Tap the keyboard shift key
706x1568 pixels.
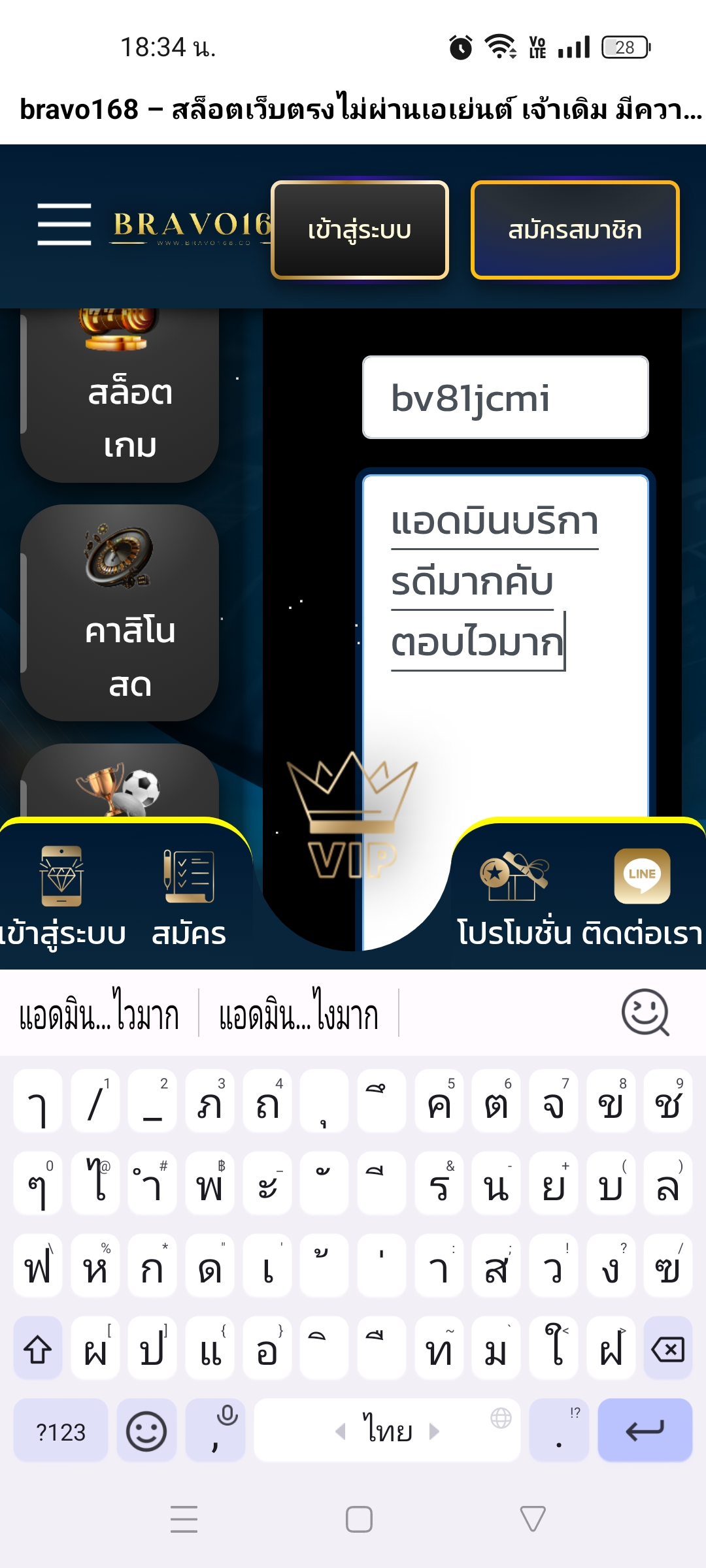click(x=38, y=1348)
